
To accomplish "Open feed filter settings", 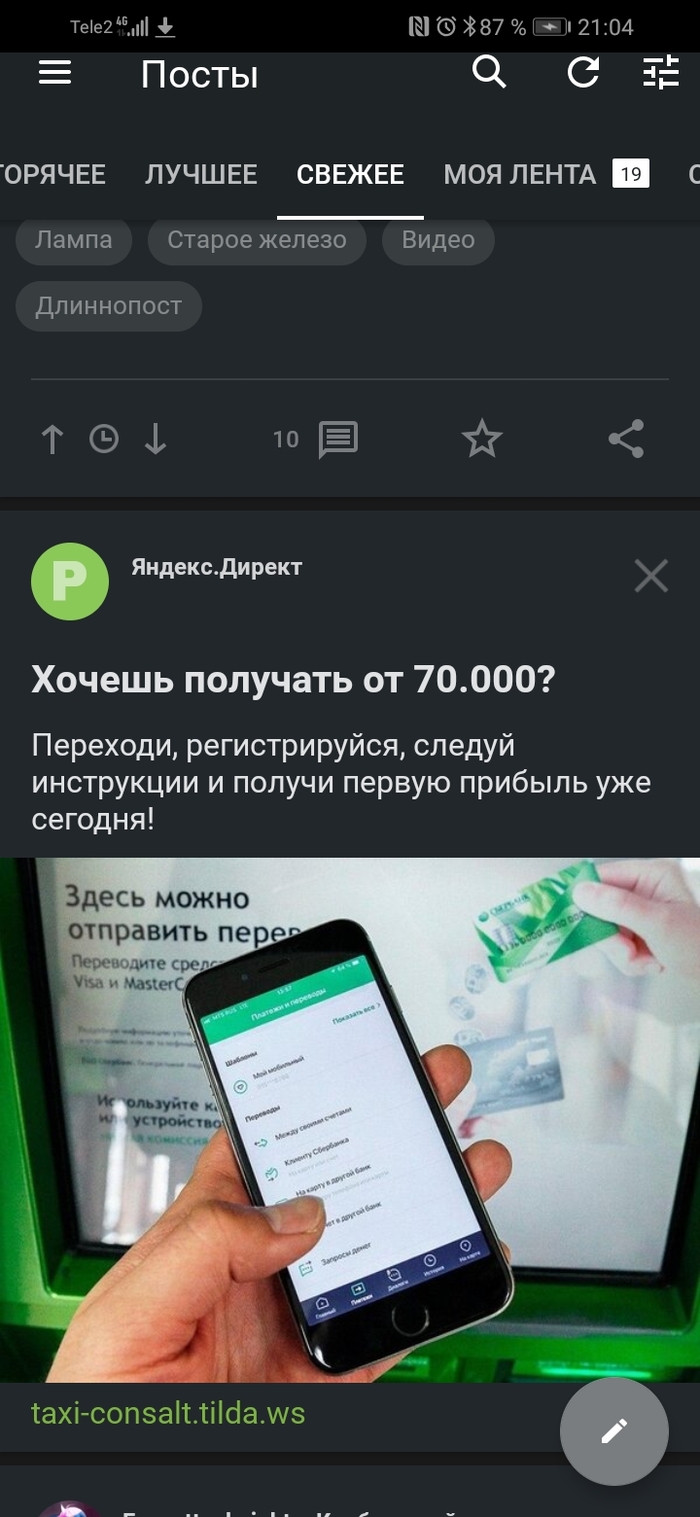I will point(660,73).
